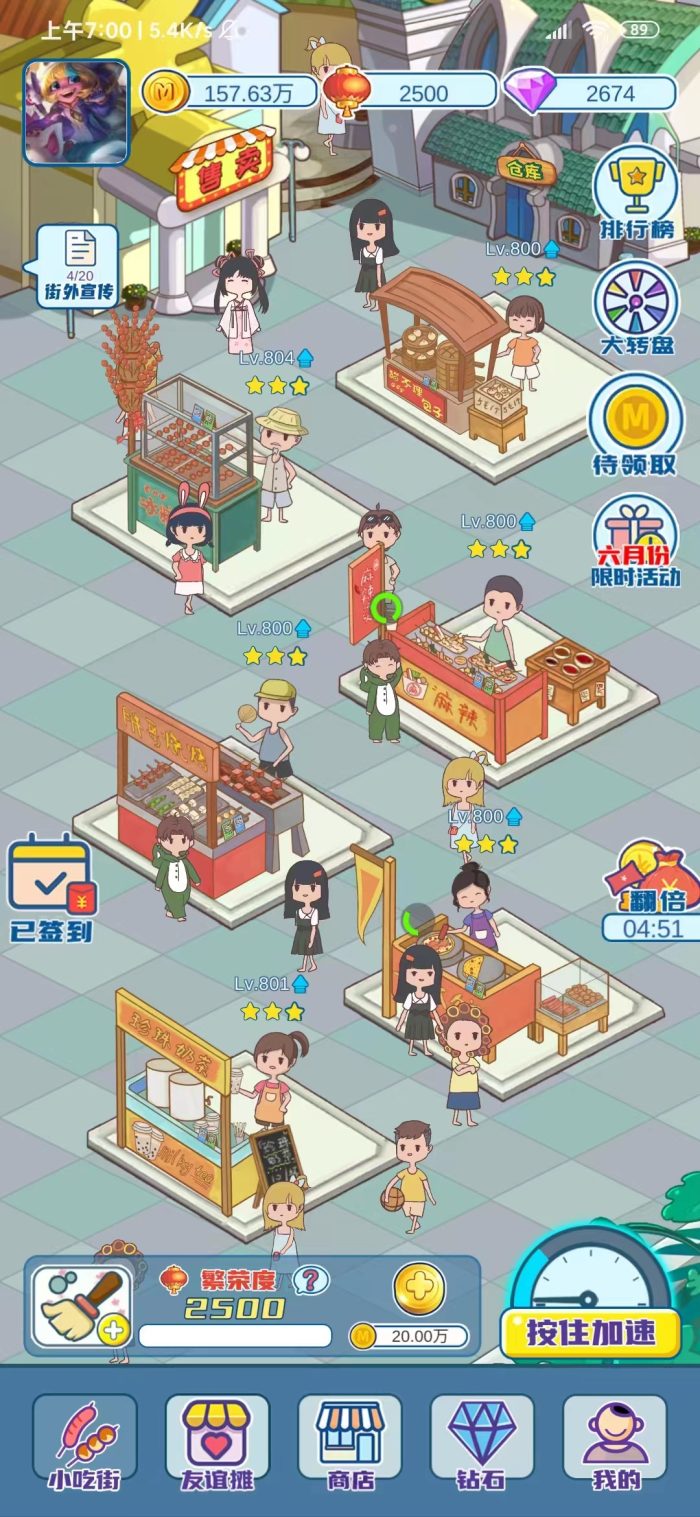Image resolution: width=700 pixels, height=1517 pixels.
Task: Go to the 钻石 diamond tab
Action: click(482, 1443)
